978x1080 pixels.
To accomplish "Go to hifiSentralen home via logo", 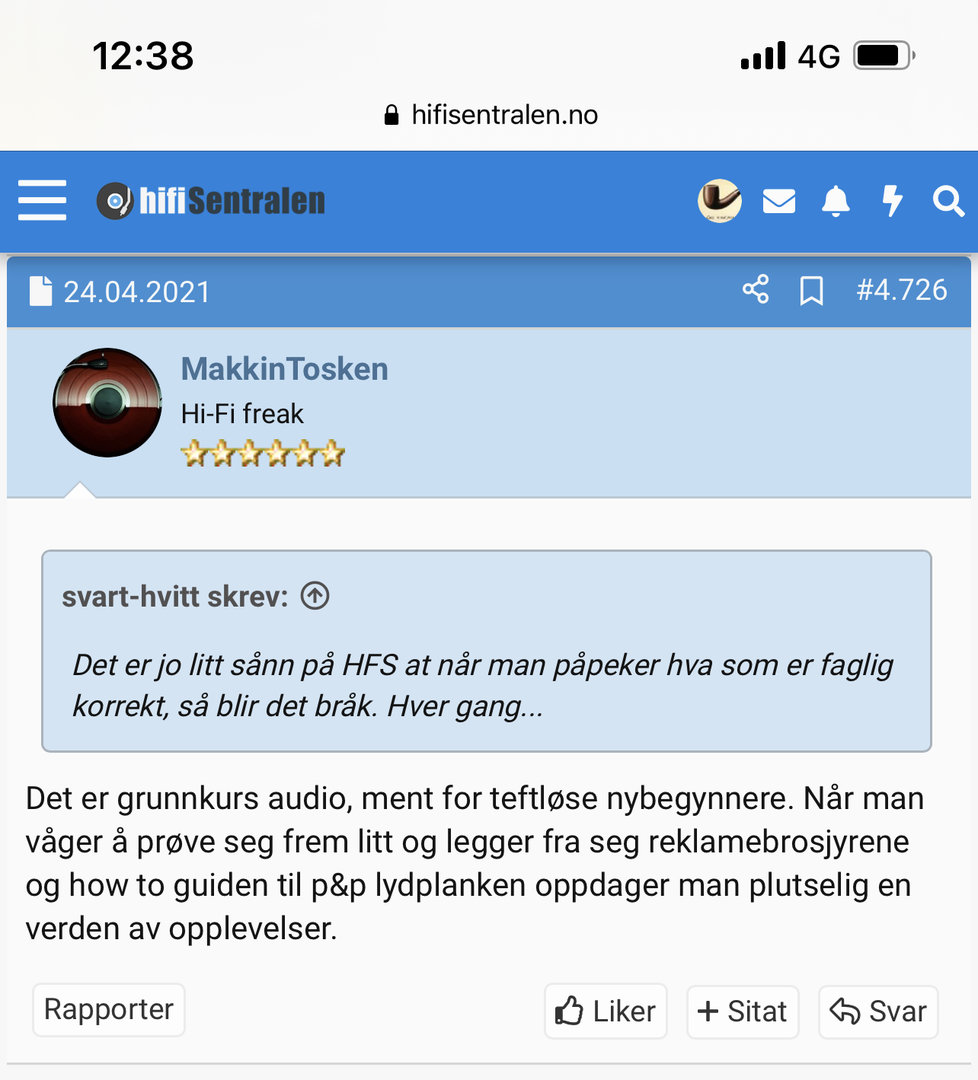I will pos(212,201).
